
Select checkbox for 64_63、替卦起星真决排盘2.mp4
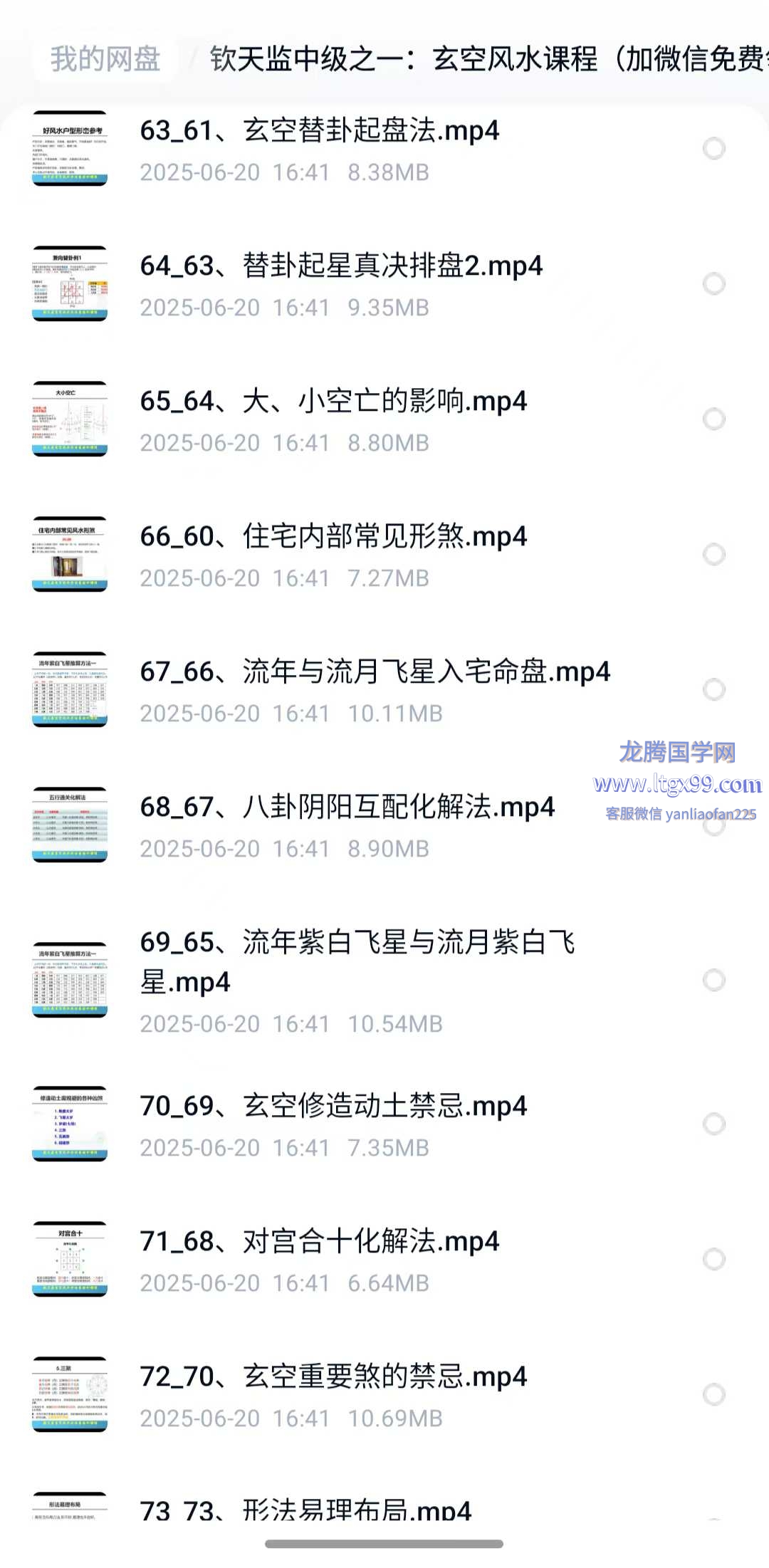coord(713,284)
